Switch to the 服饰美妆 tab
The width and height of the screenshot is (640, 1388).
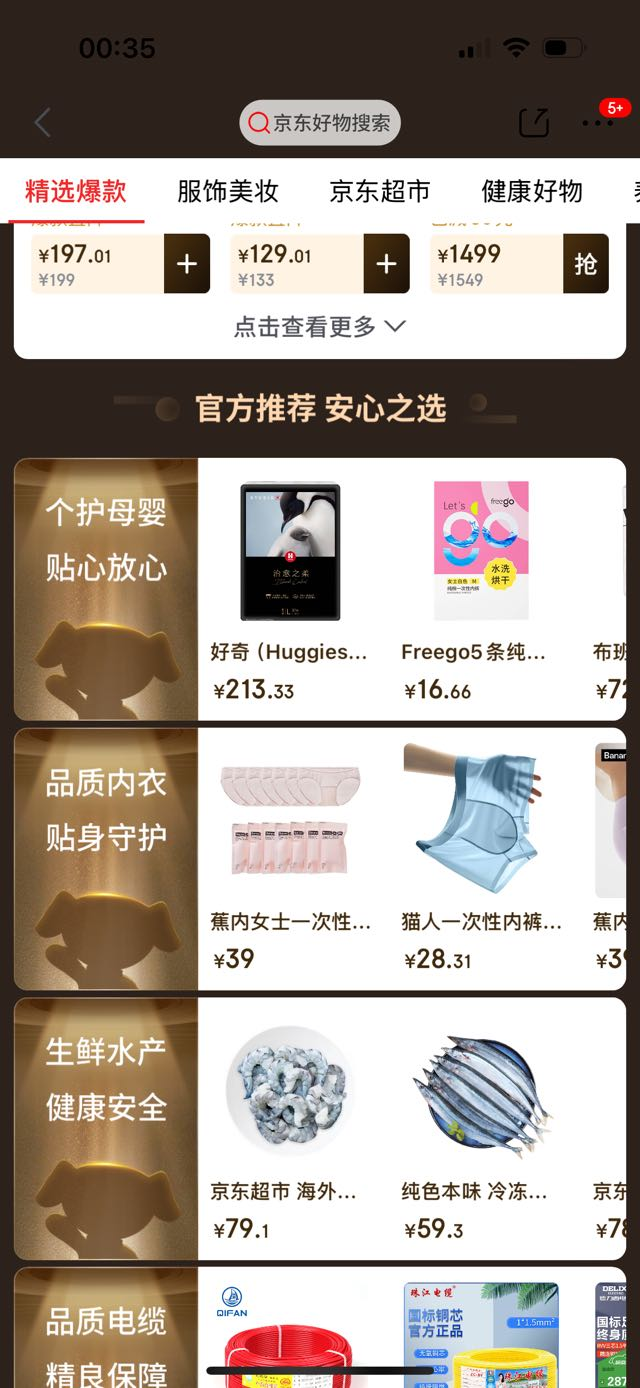(x=228, y=191)
